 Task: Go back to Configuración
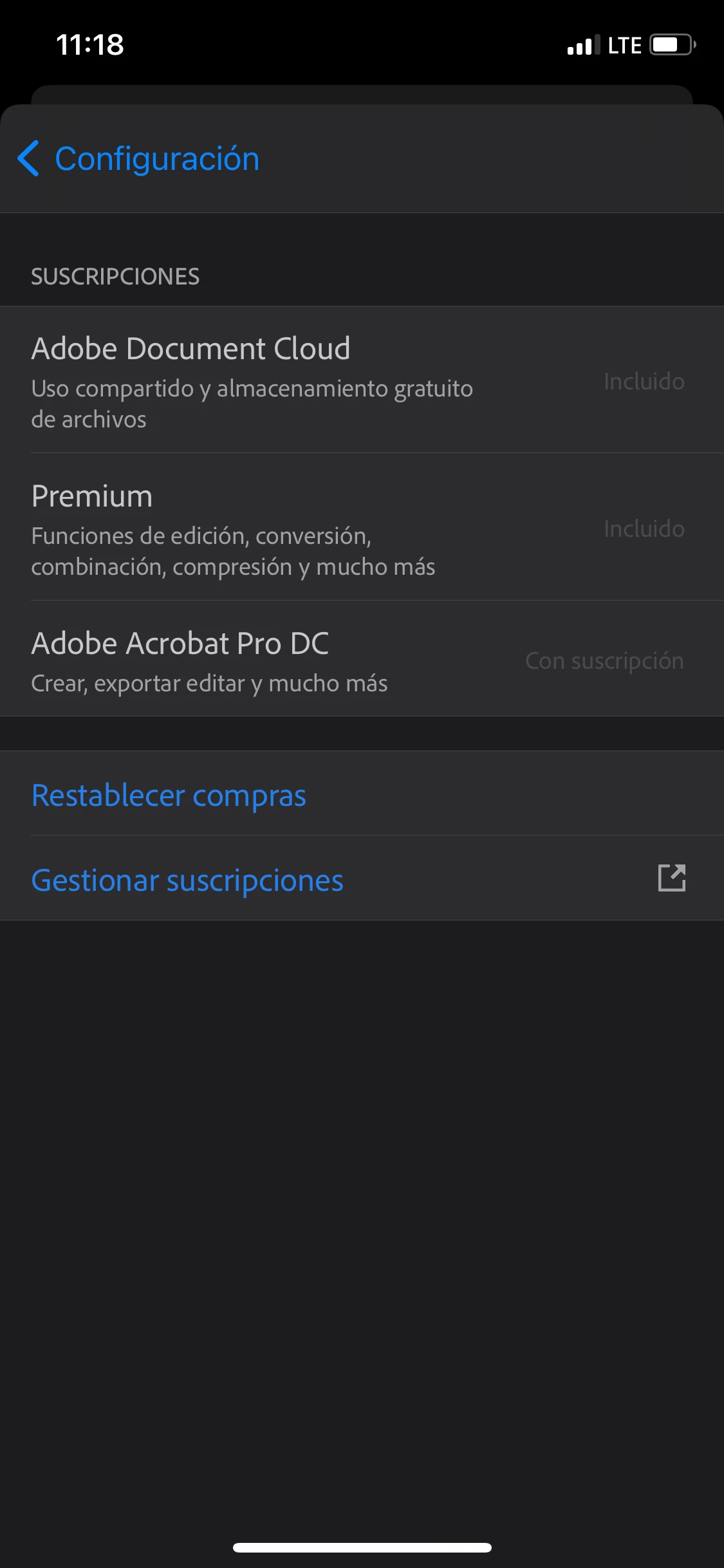point(138,159)
